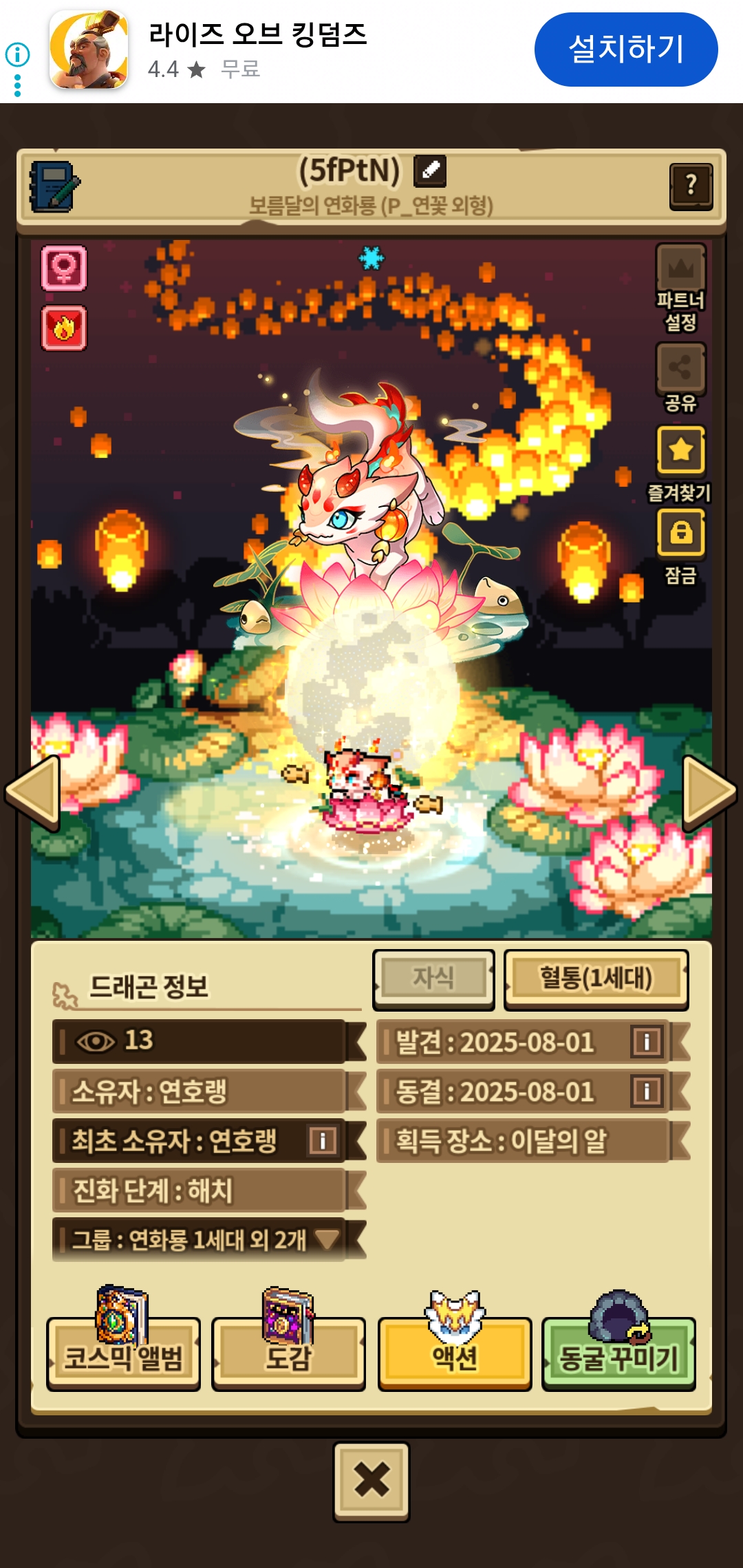This screenshot has height=1568, width=743.
Task: Select the 액션 button
Action: (x=454, y=1353)
